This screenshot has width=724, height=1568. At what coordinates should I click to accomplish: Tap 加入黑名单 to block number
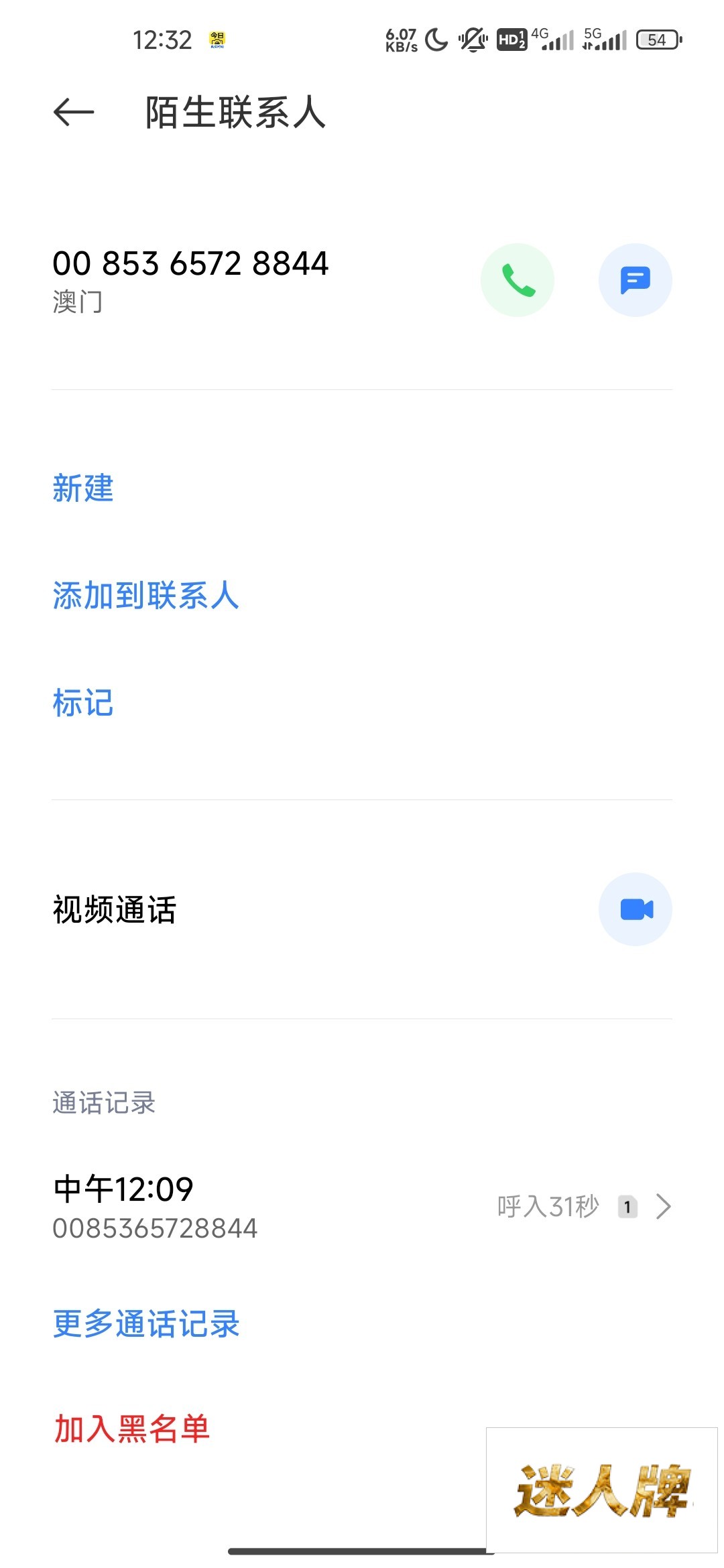(132, 1429)
